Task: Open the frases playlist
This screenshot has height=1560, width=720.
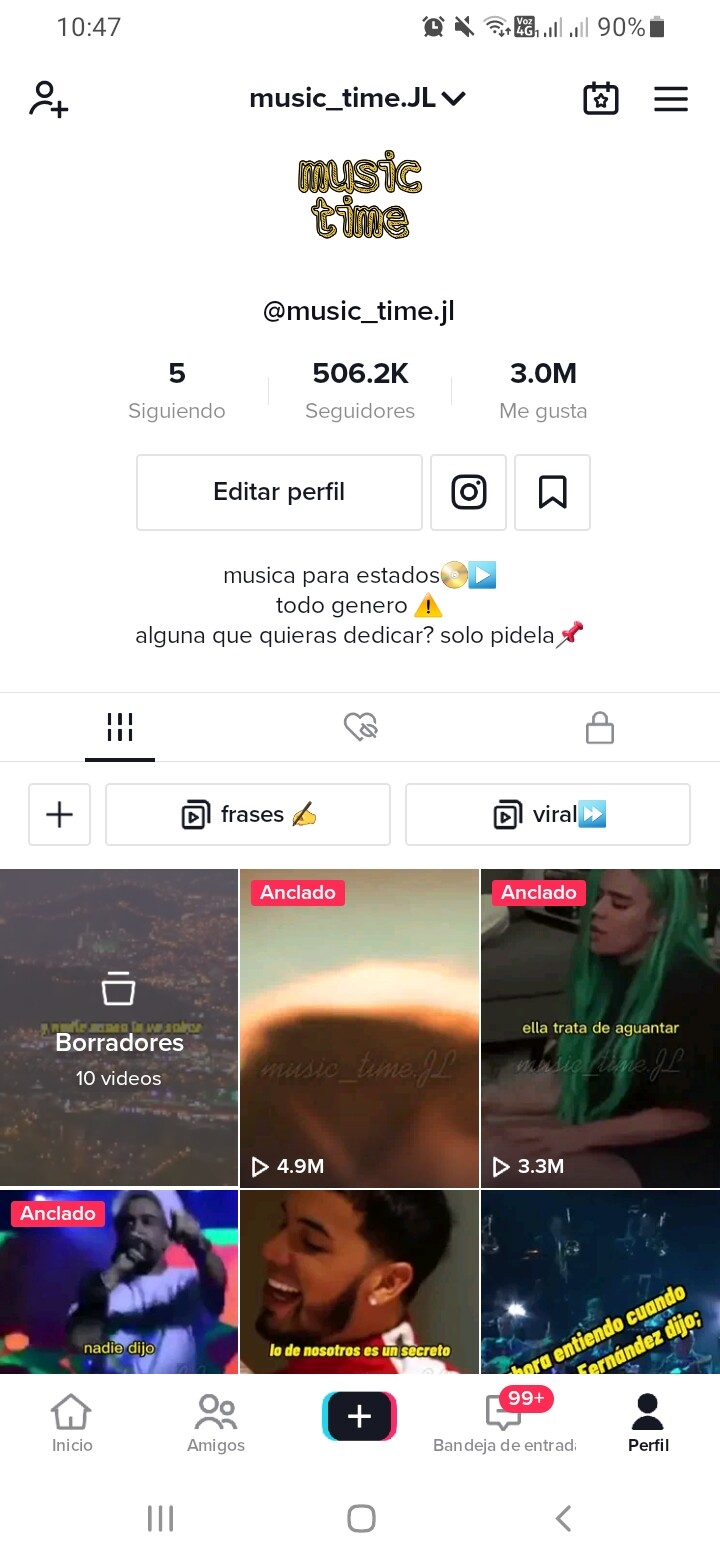Action: tap(248, 815)
